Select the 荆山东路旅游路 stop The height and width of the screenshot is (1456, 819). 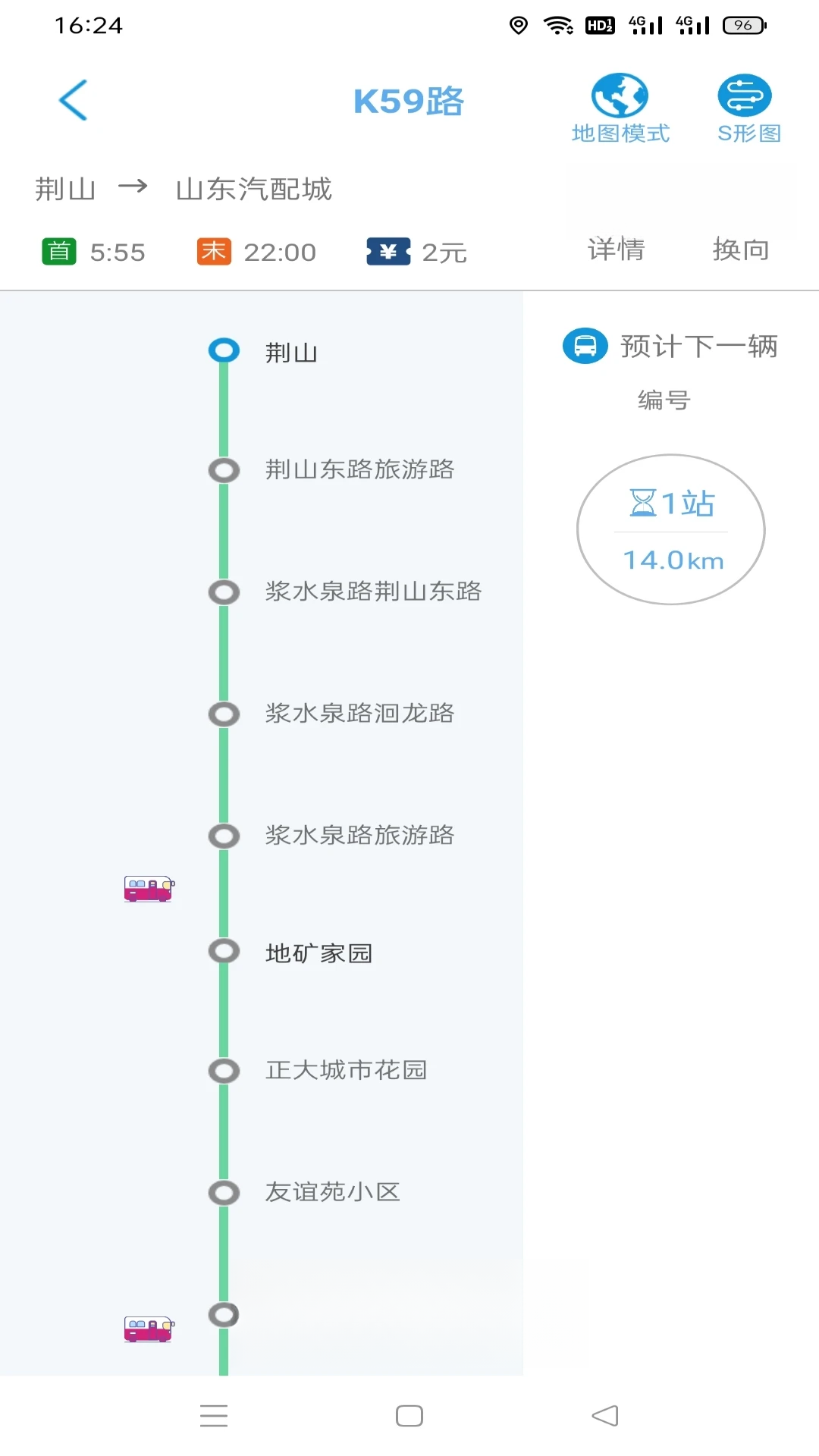coord(359,469)
